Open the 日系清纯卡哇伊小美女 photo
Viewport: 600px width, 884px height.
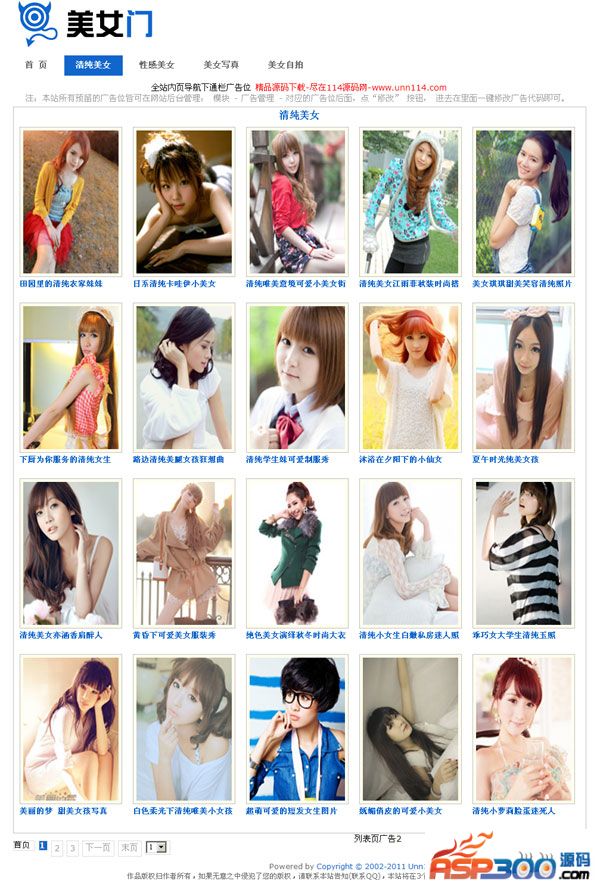coord(184,202)
